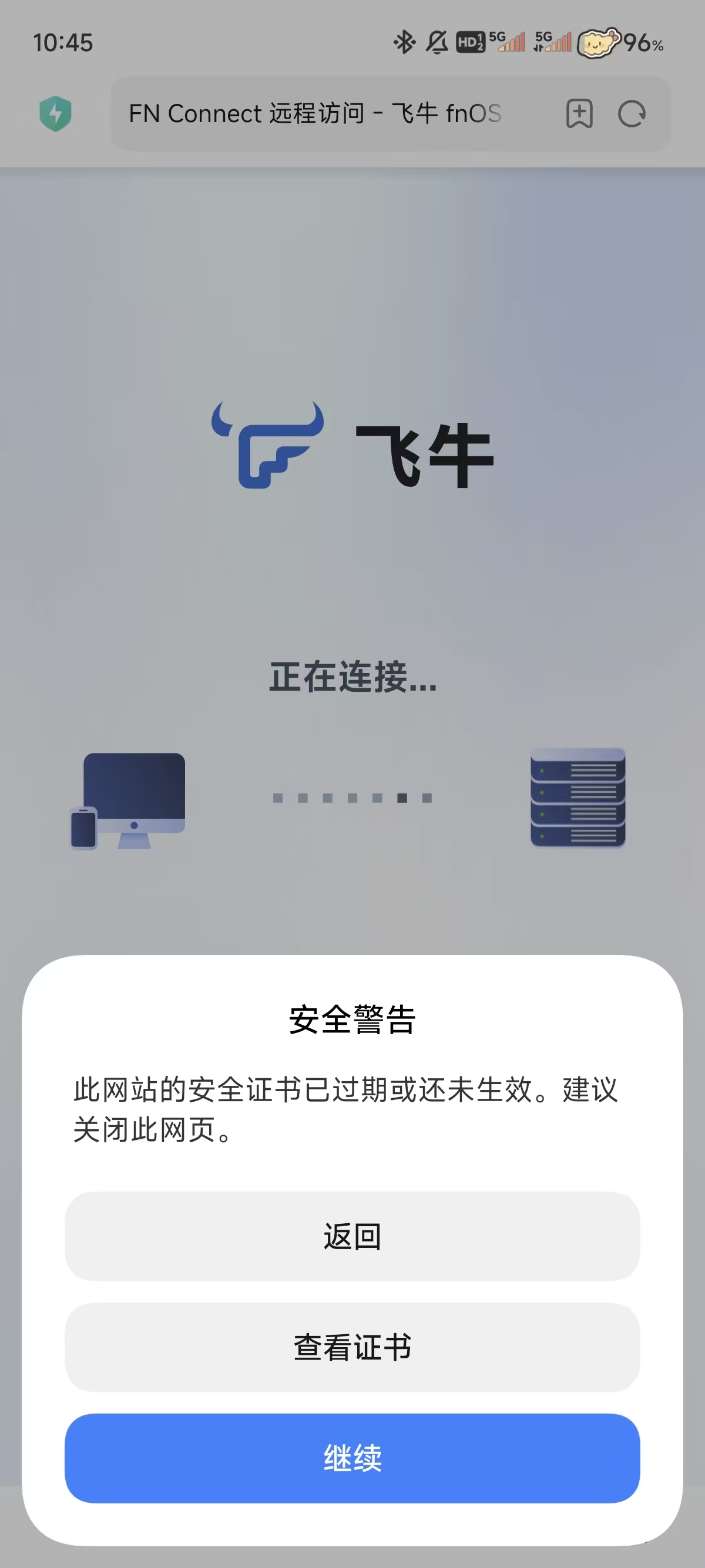This screenshot has width=705, height=1568.
Task: Tap the clock showing 10:45
Action: (63, 43)
